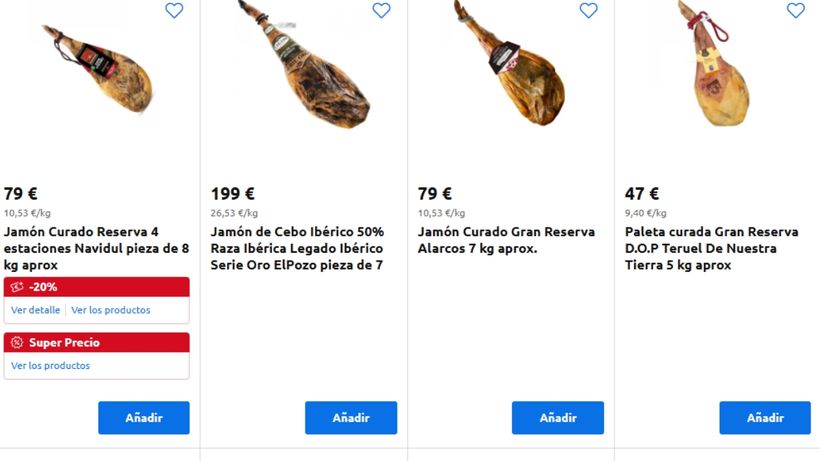Open Jamón Curado Reserva Navidul product page
This screenshot has width=820, height=461.
[96, 248]
